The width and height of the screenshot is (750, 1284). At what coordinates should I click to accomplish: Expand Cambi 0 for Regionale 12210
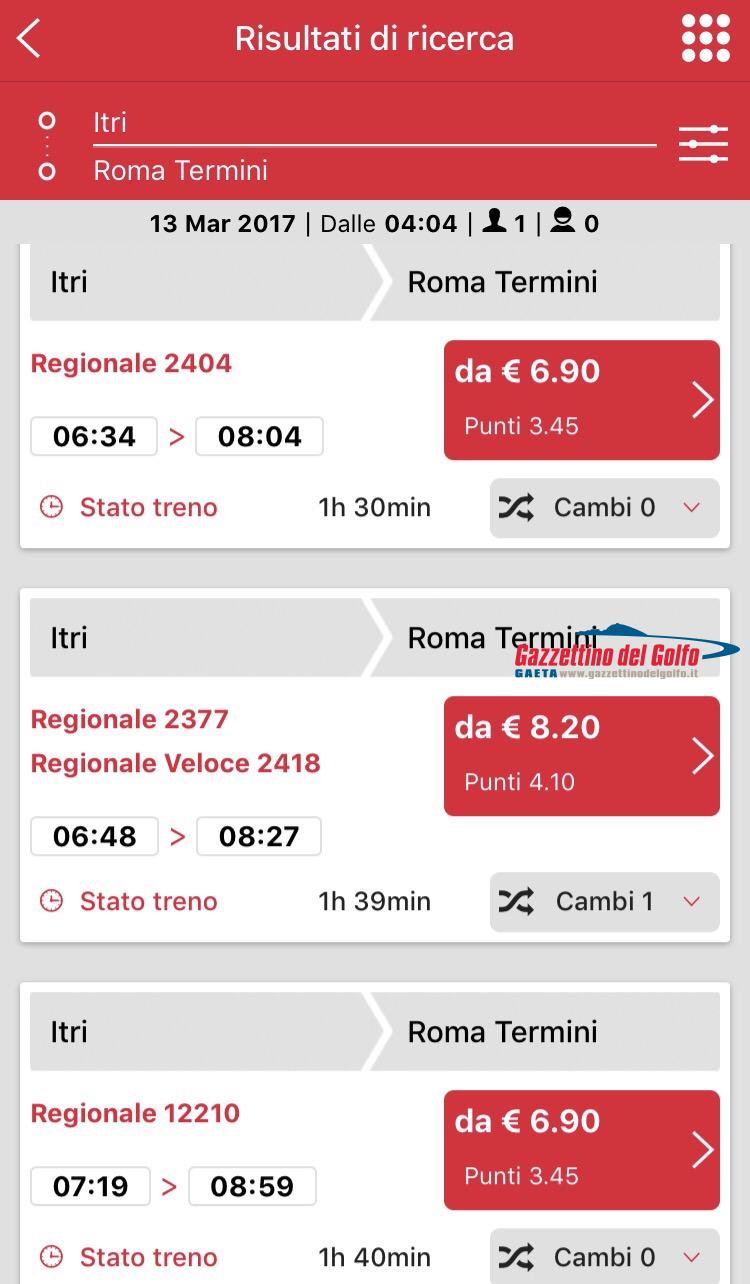[x=604, y=1257]
